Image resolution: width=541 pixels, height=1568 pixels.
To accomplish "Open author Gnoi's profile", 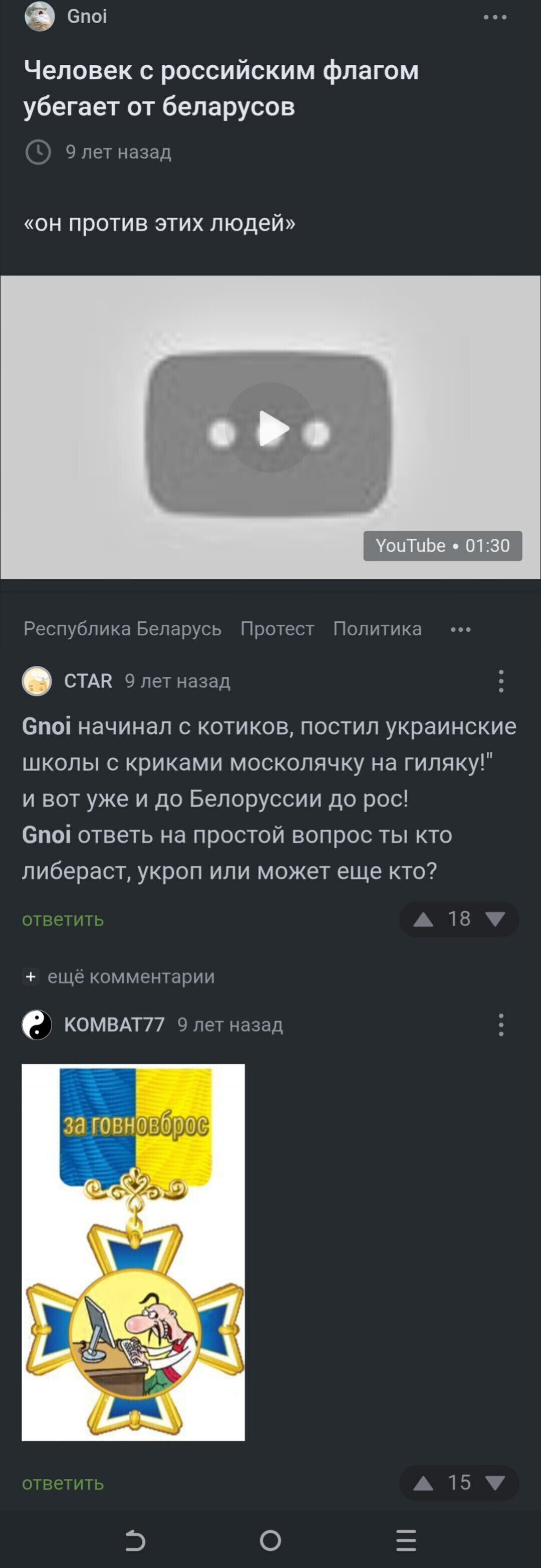I will [x=87, y=17].
